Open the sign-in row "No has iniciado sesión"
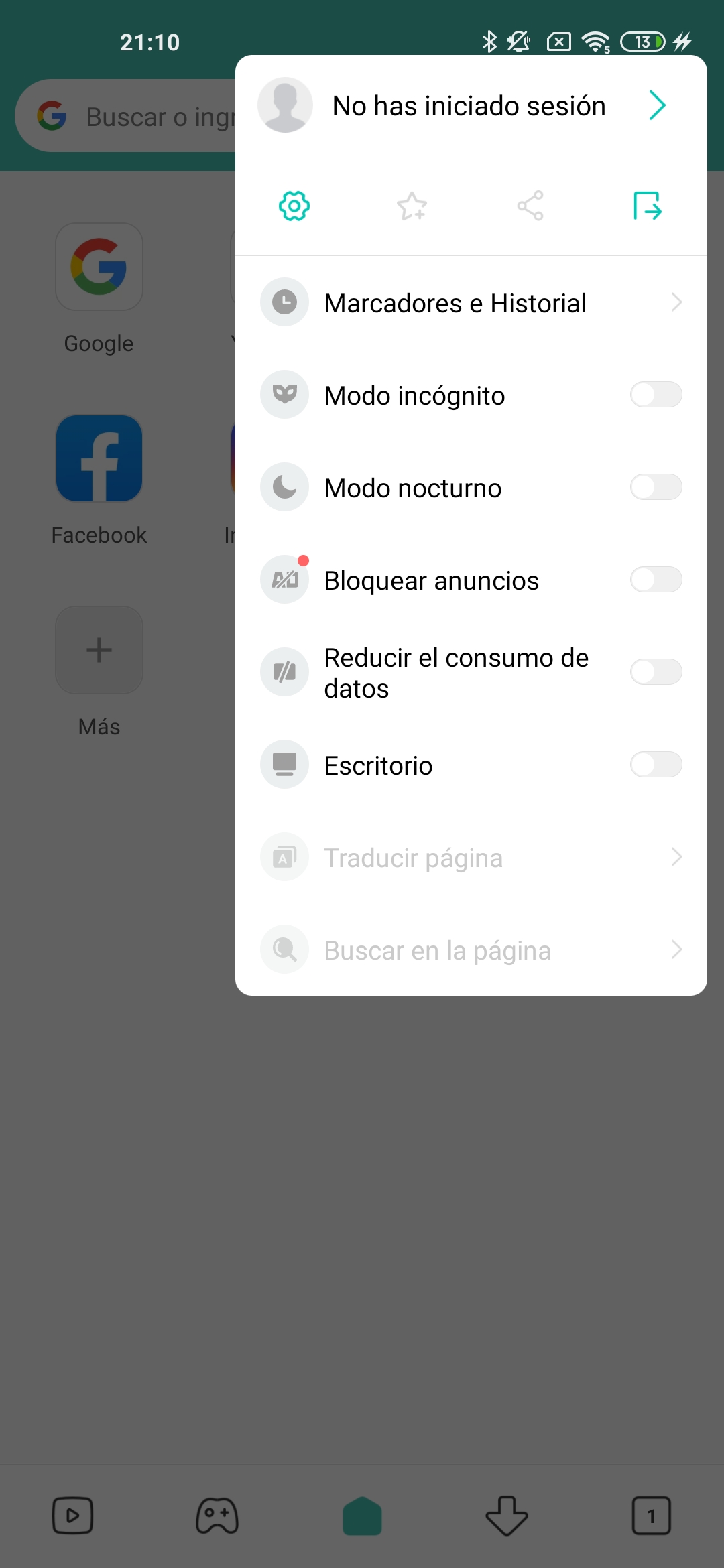The width and height of the screenshot is (724, 1568). 471,105
